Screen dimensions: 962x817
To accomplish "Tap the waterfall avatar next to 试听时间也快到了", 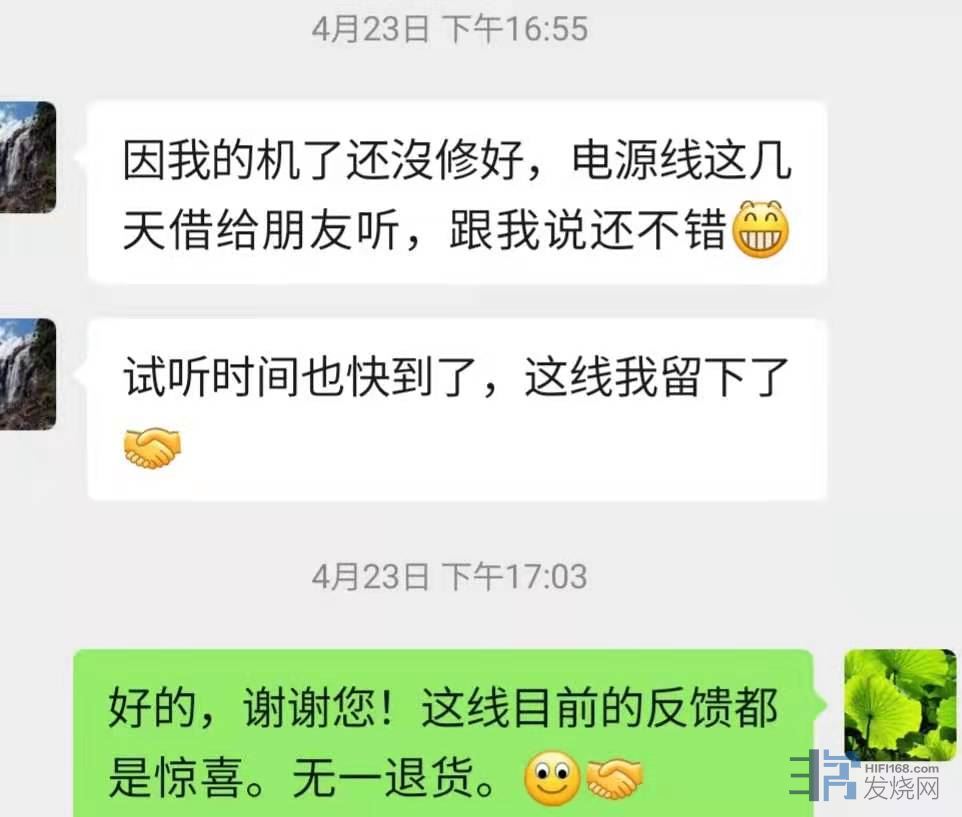I will pos(26,373).
